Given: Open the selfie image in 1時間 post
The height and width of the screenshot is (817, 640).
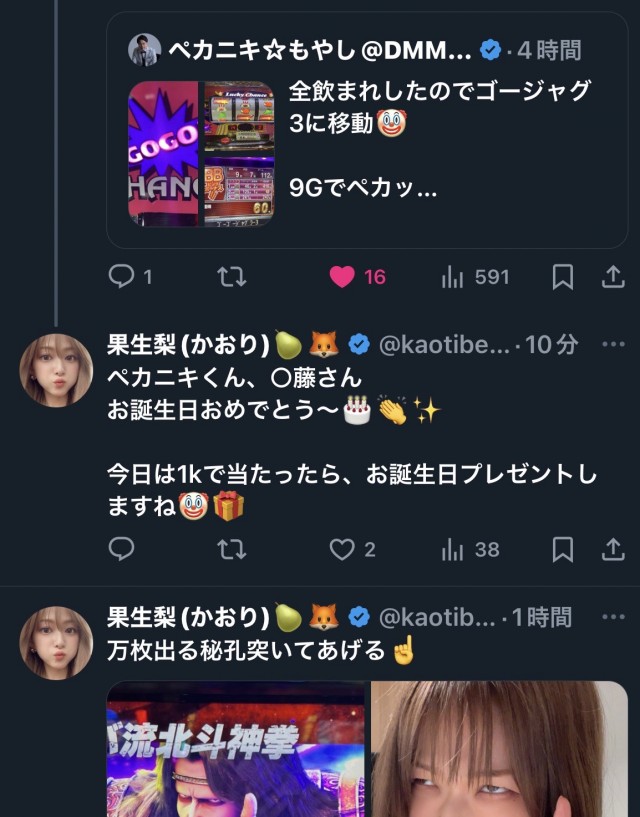Looking at the screenshot, I should pos(498,750).
